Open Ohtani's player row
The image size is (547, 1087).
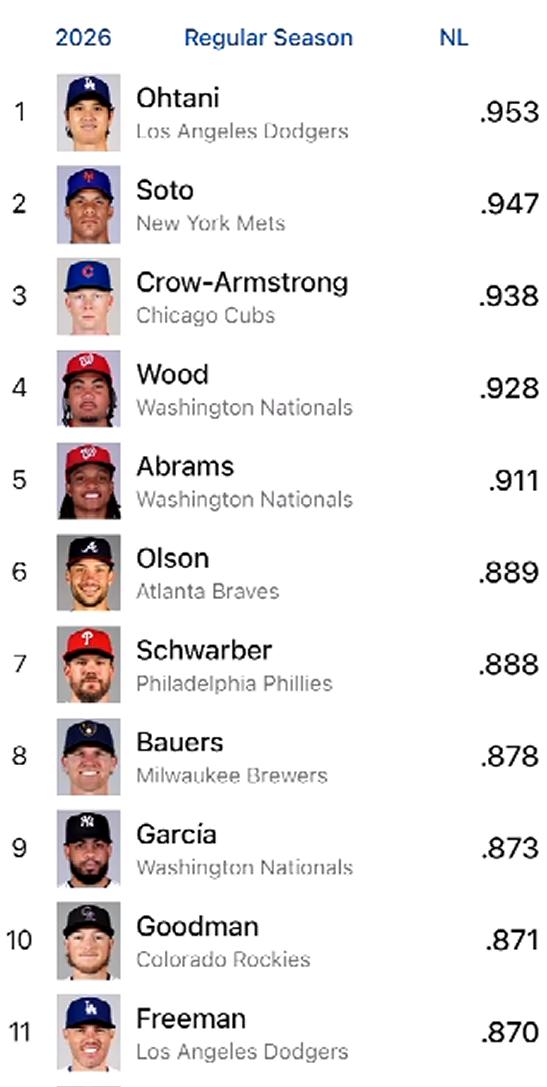click(x=273, y=112)
